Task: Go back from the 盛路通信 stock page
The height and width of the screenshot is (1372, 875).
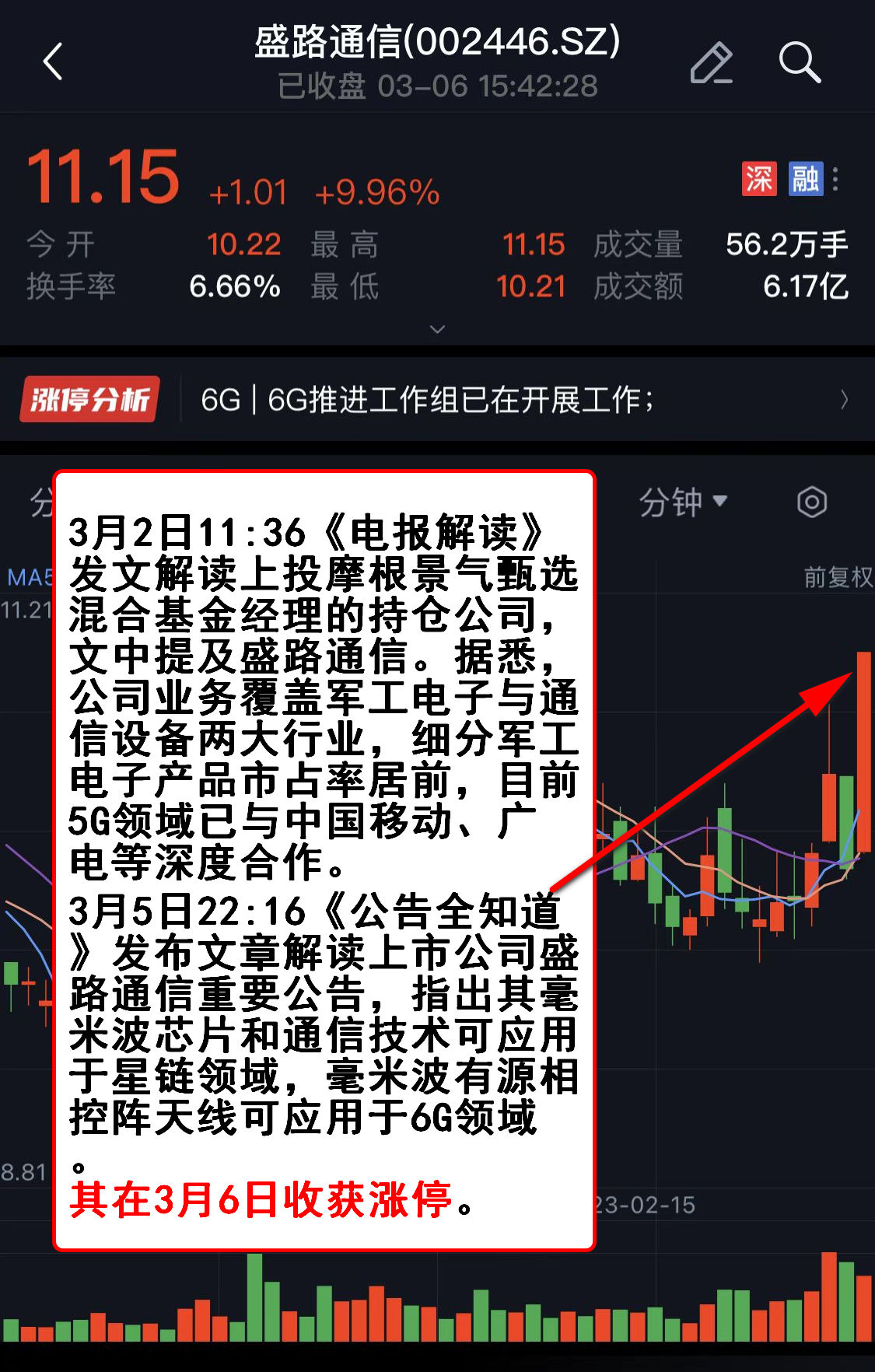Action: pyautogui.click(x=53, y=62)
